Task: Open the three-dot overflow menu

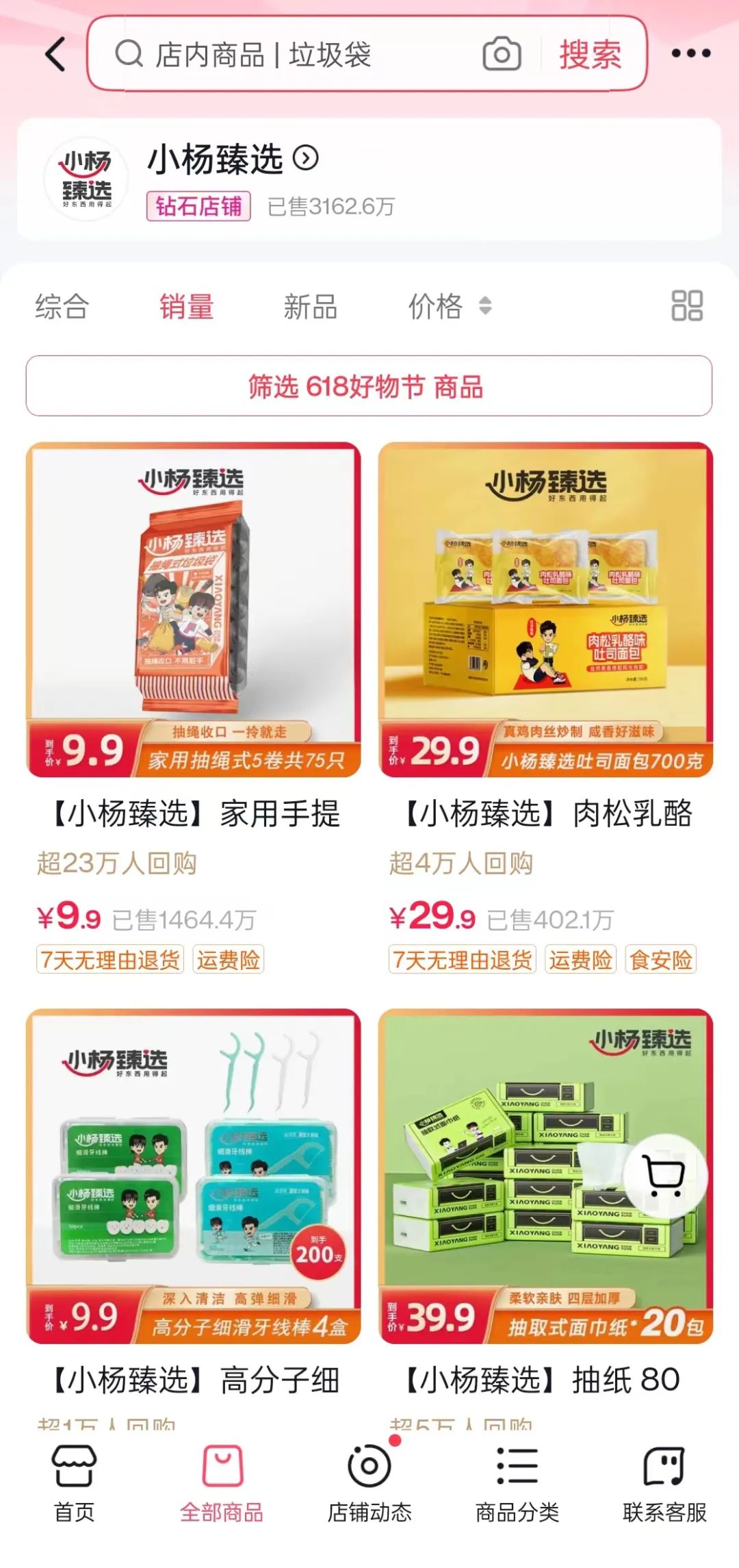Action: tap(690, 53)
